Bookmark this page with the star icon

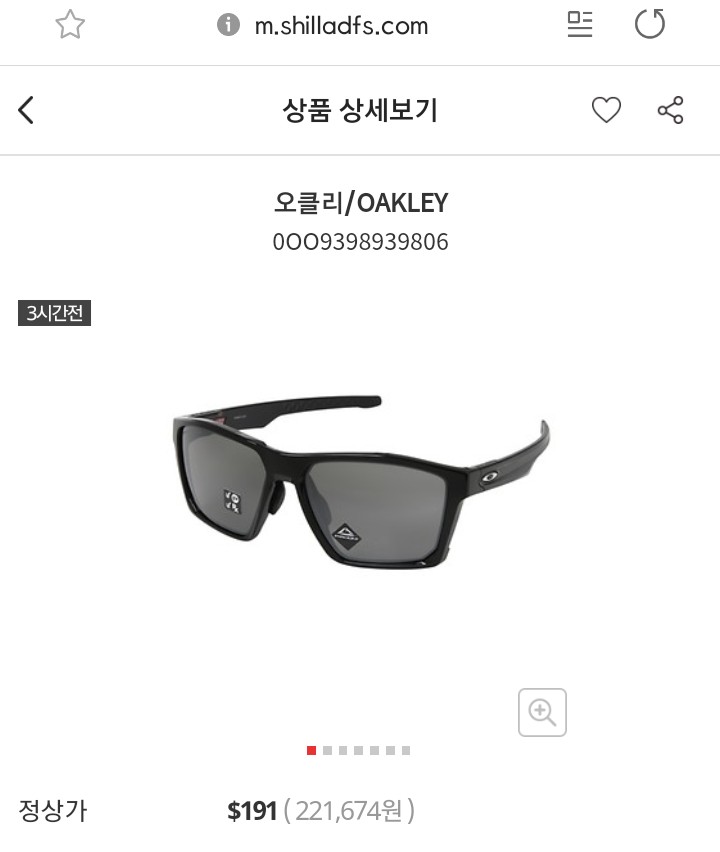(x=70, y=25)
